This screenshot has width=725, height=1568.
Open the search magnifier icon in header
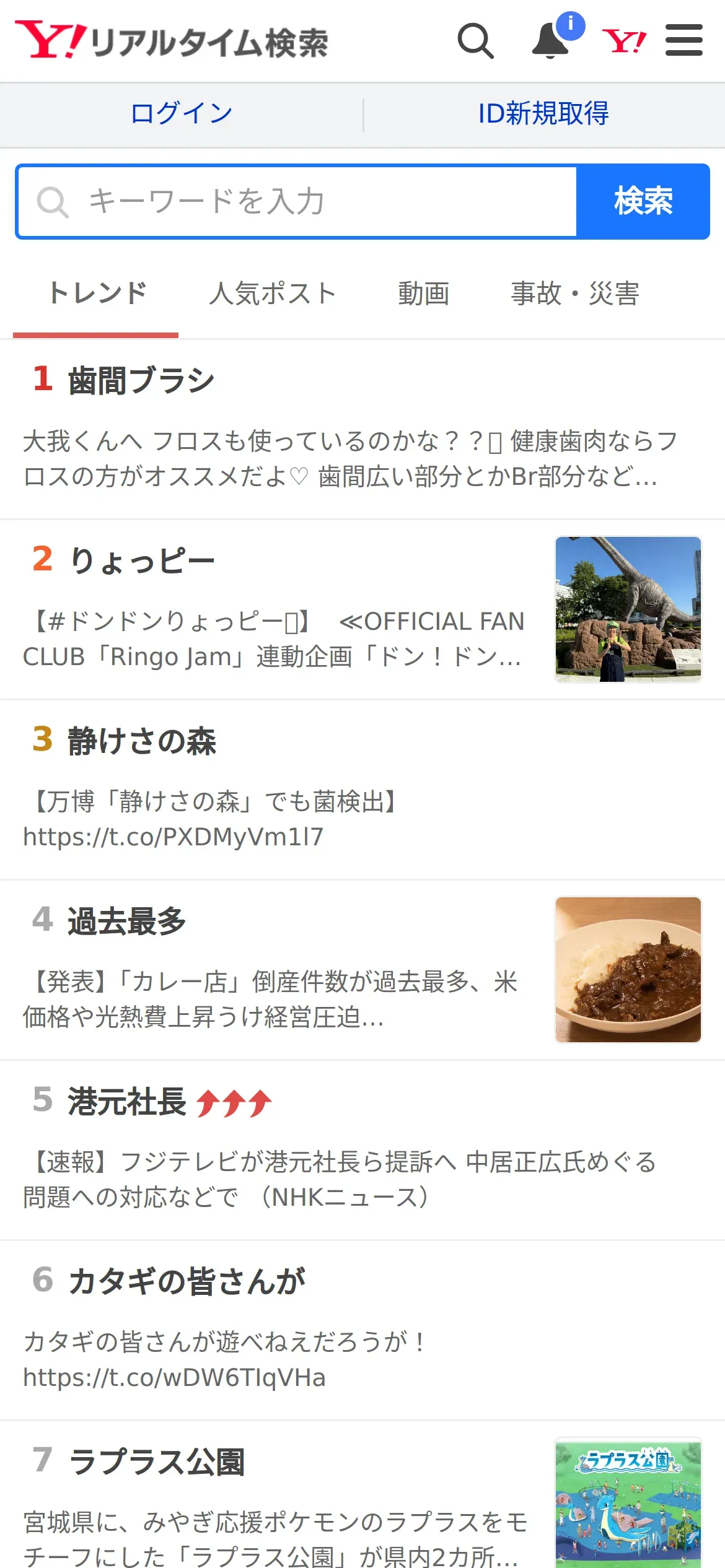pos(475,41)
